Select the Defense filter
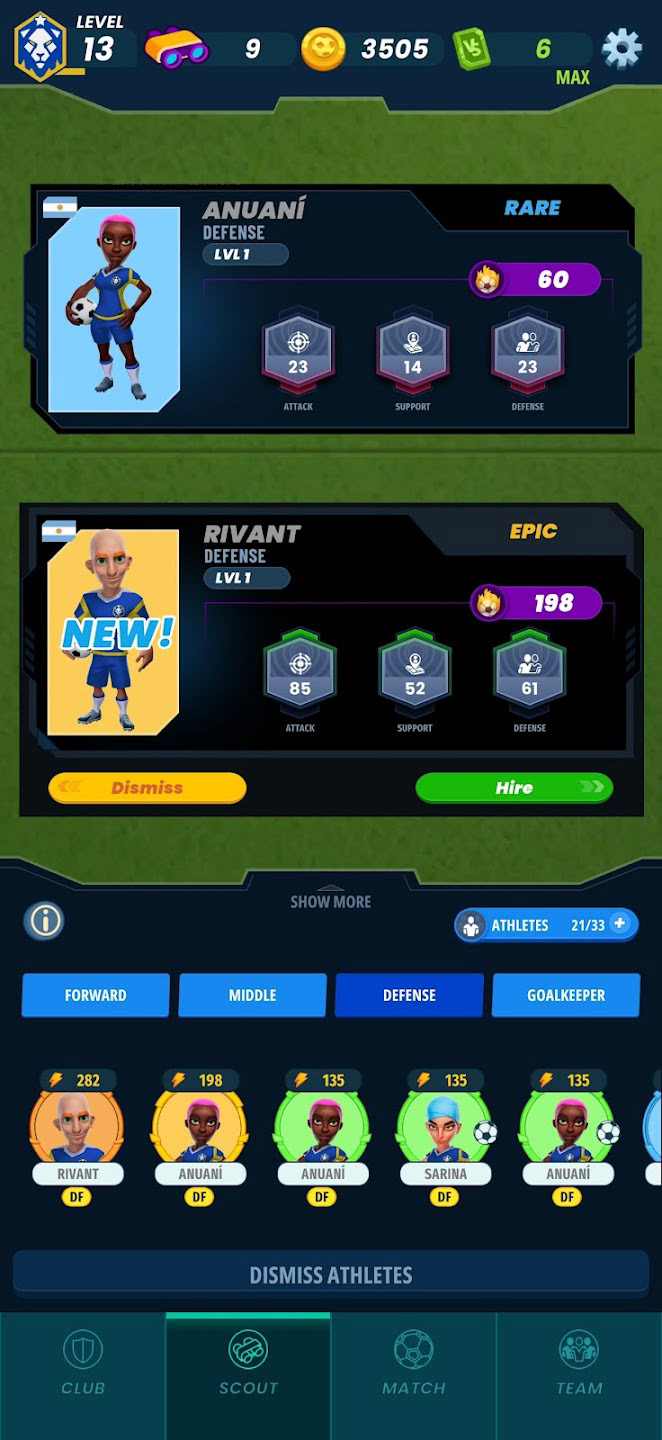This screenshot has width=662, height=1440. coord(409,995)
